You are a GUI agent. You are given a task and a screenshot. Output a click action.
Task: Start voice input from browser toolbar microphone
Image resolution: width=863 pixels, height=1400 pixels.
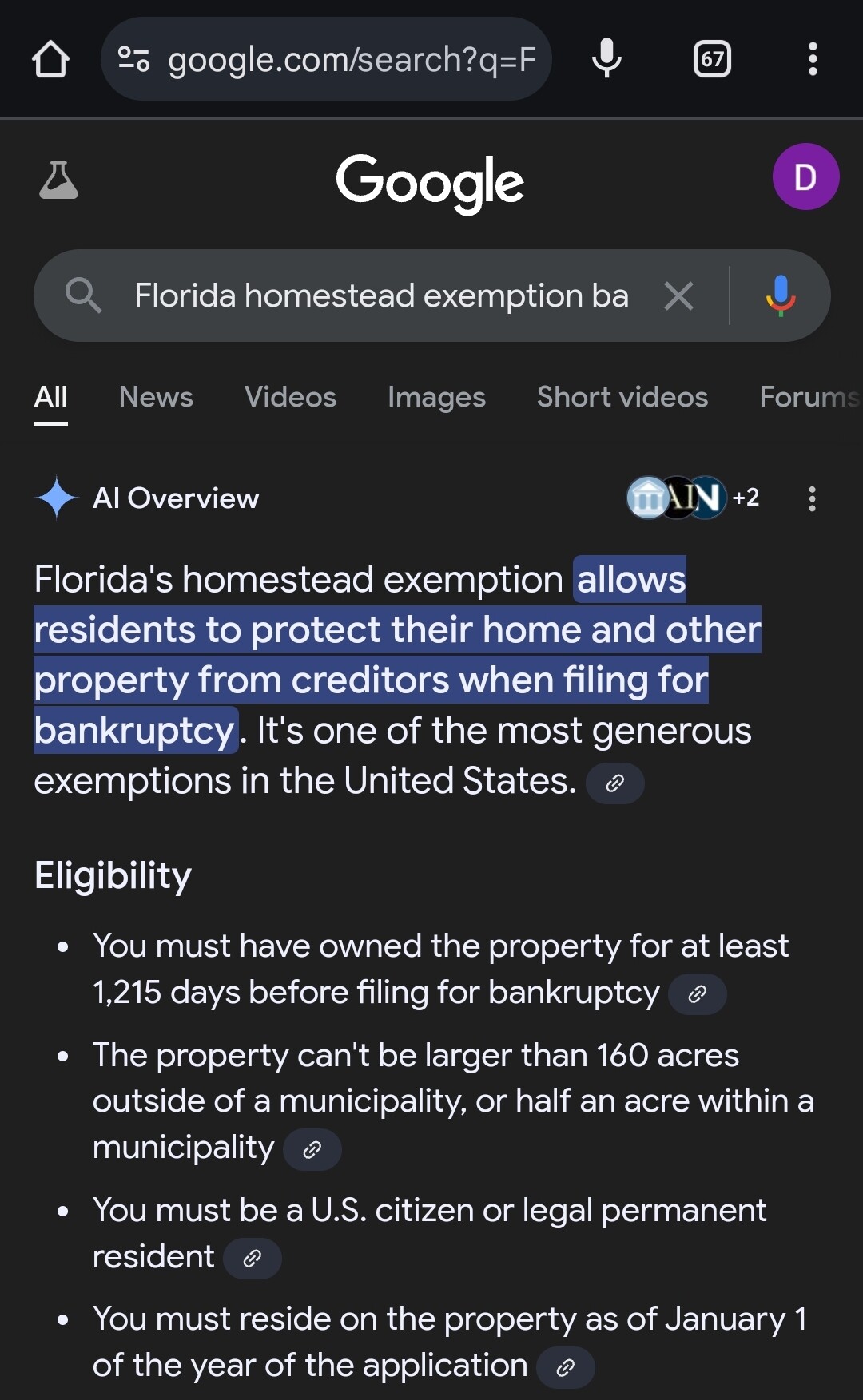pos(606,58)
